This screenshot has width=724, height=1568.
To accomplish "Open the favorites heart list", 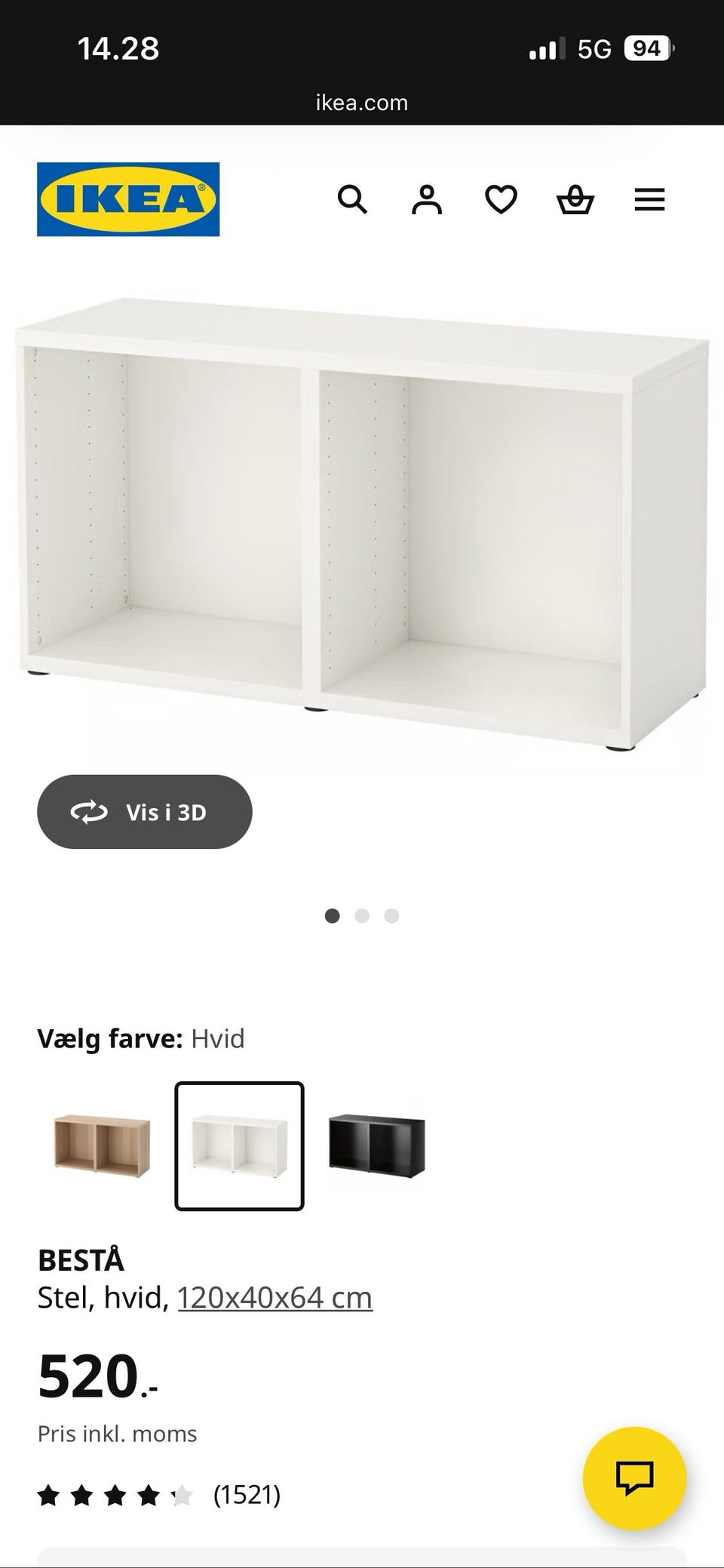I will tap(501, 200).
